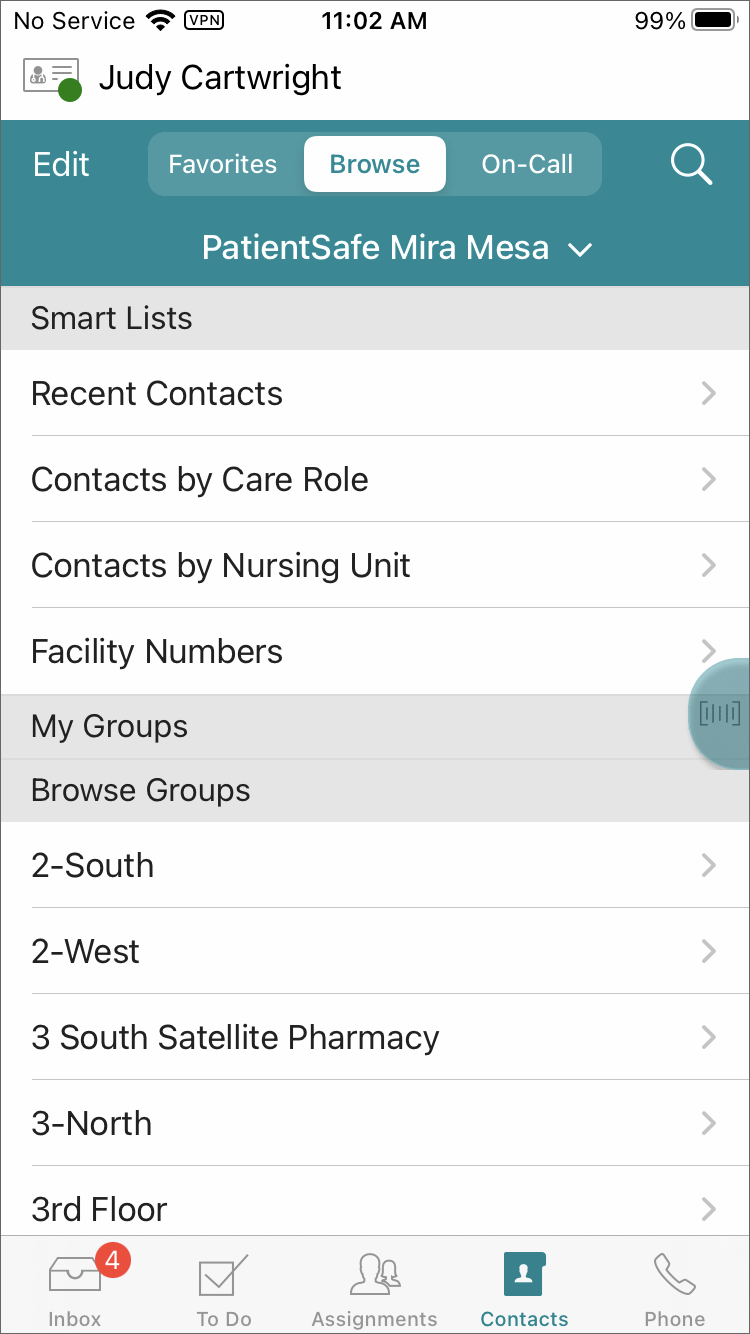Expand Contacts by Care Role
The width and height of the screenshot is (750, 1334).
(375, 479)
